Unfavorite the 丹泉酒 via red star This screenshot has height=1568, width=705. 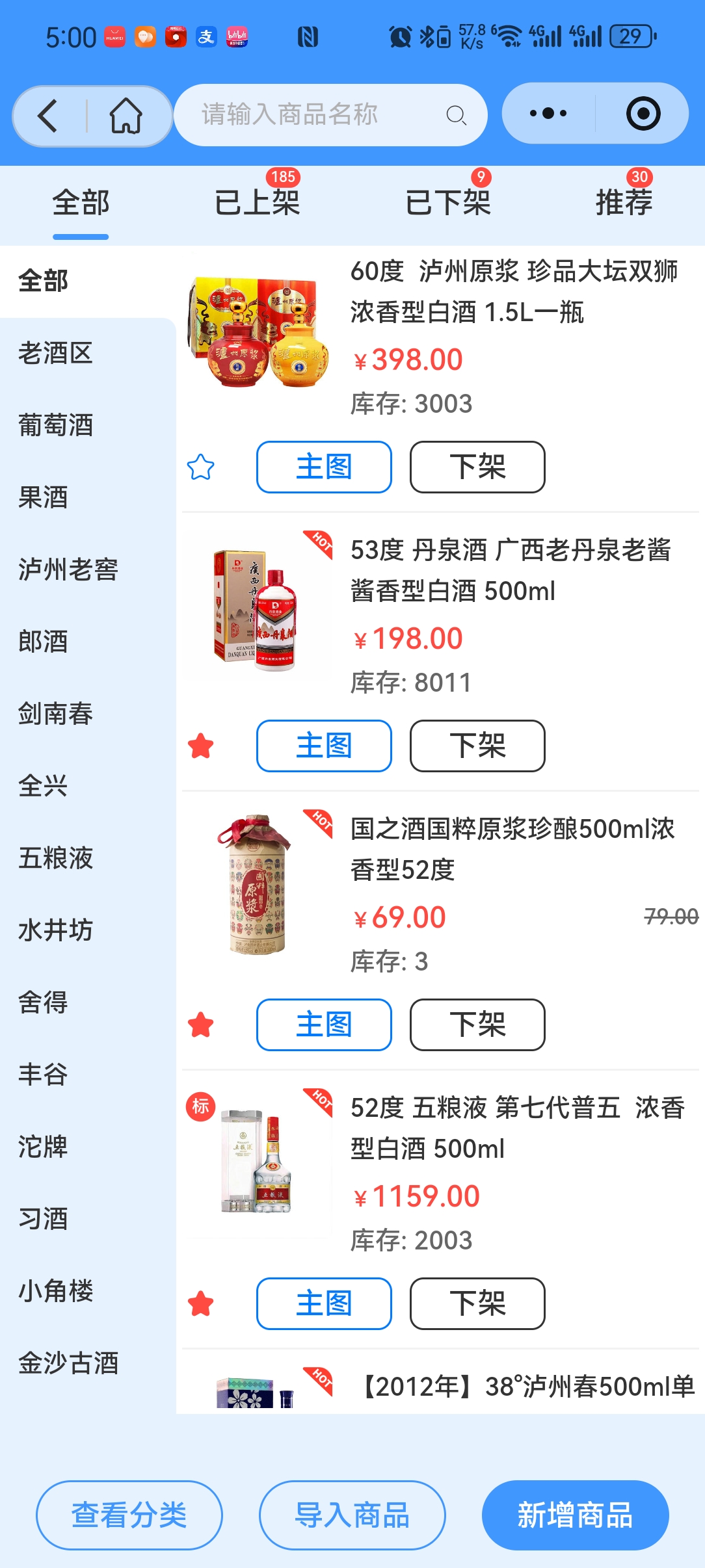202,746
